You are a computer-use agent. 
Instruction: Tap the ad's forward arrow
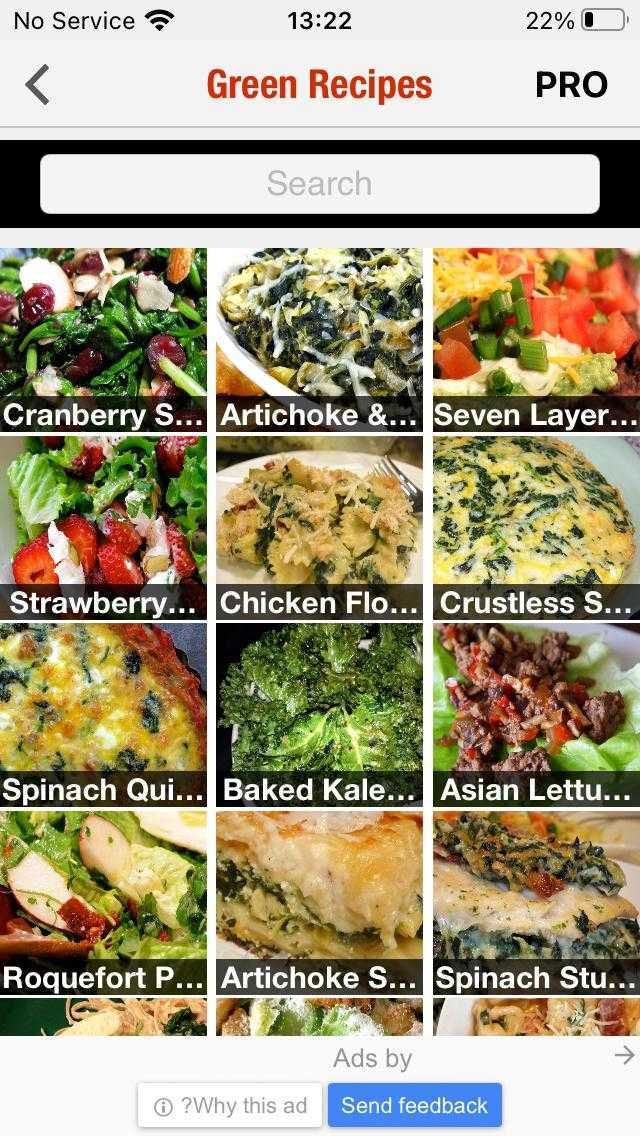tap(624, 1056)
